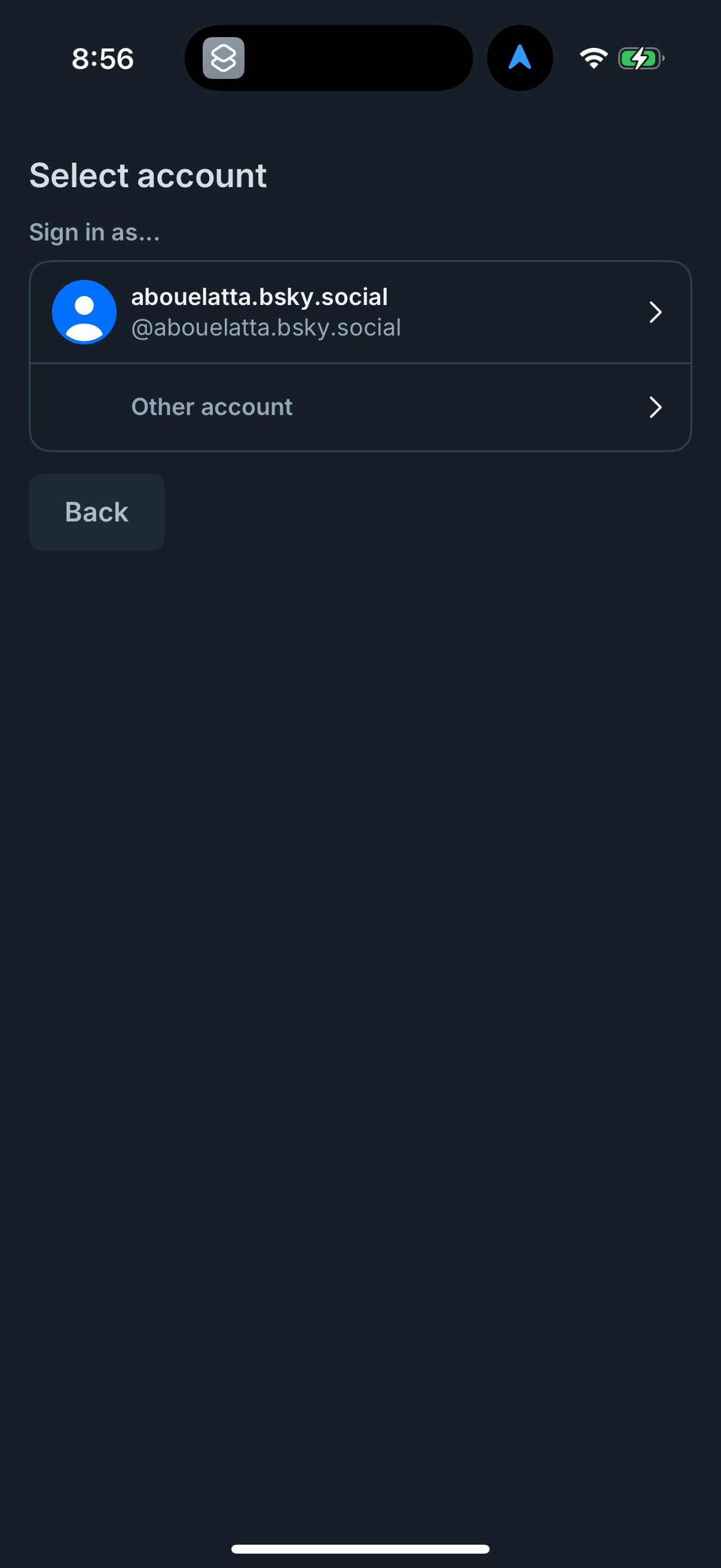
Task: Tap the Shortcuts icon in the Dynamic Island
Action: (x=224, y=58)
